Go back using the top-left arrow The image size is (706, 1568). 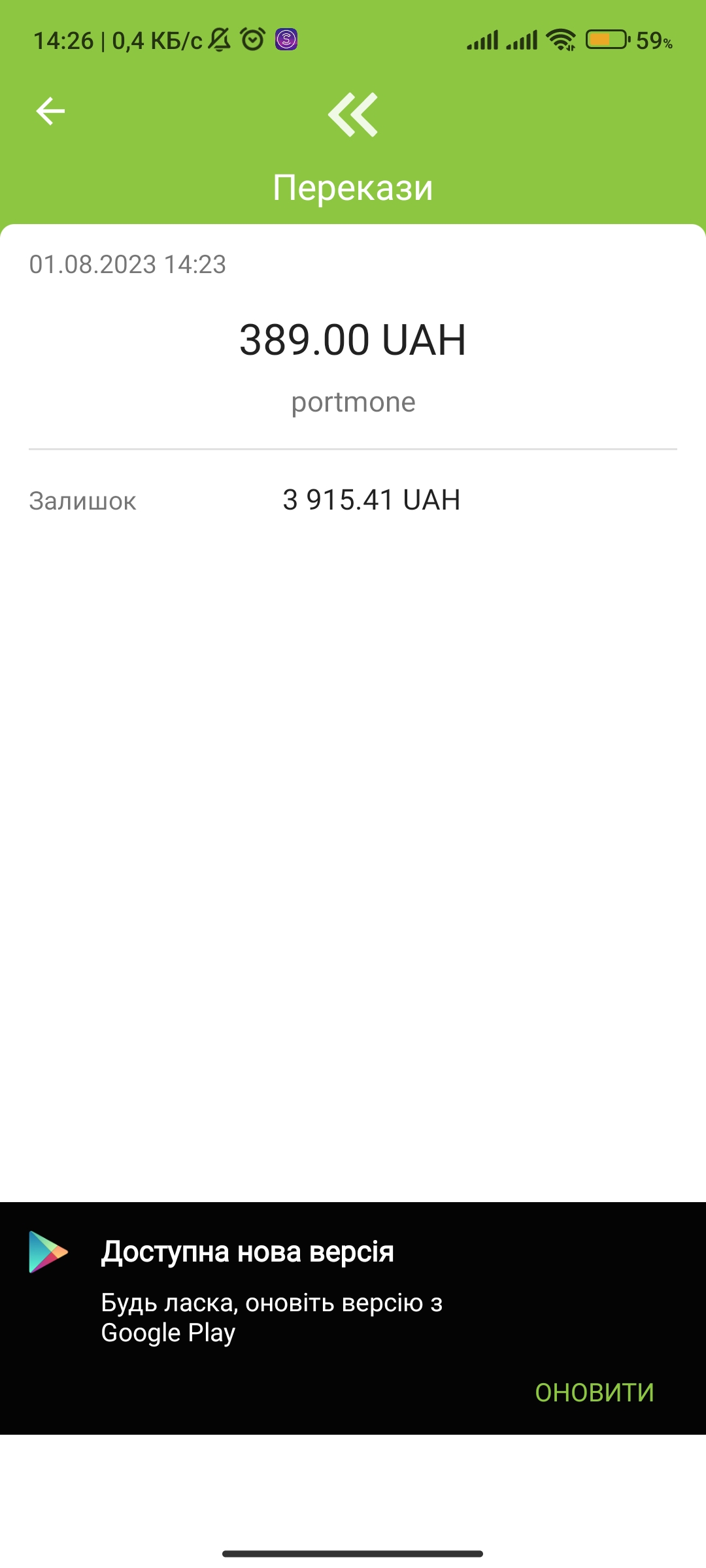[50, 111]
